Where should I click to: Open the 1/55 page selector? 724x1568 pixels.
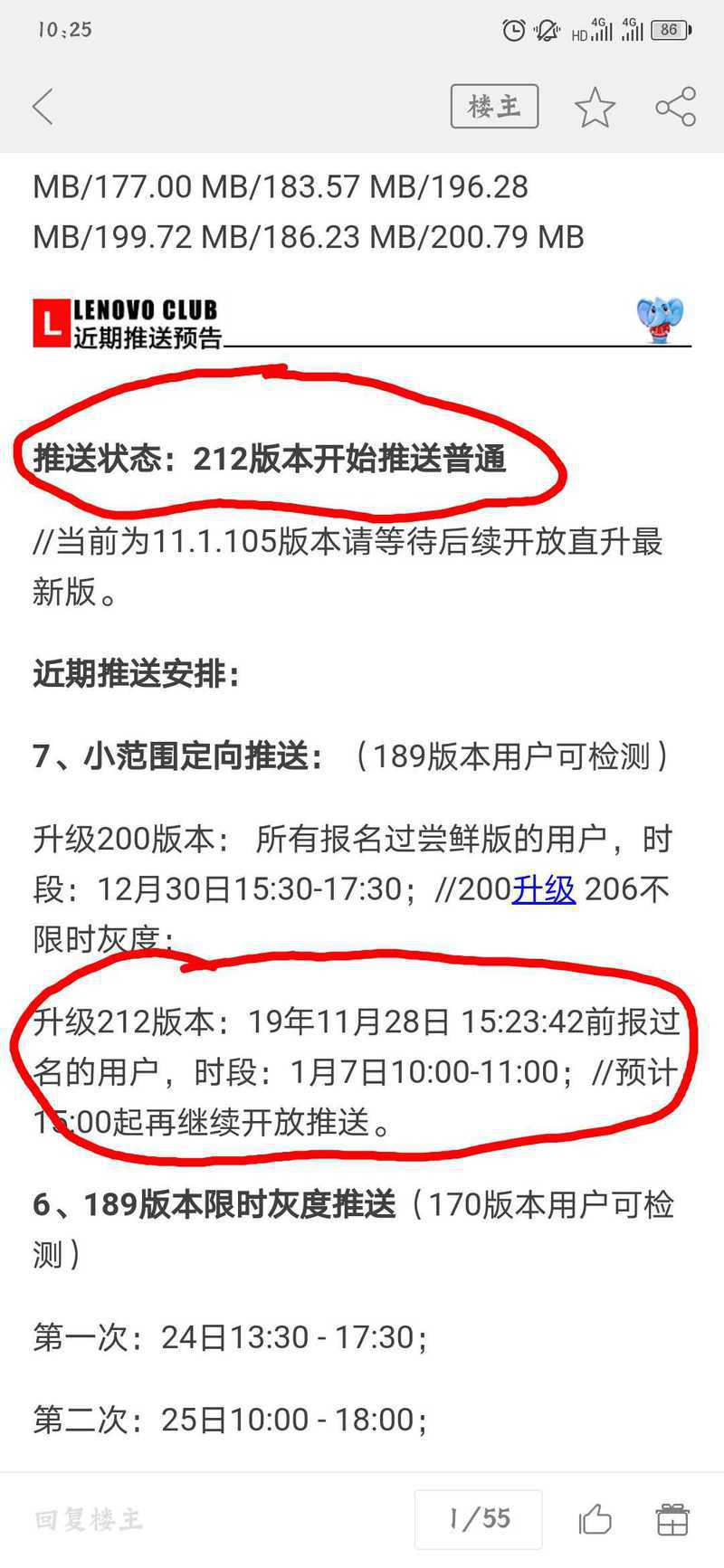[x=479, y=1519]
